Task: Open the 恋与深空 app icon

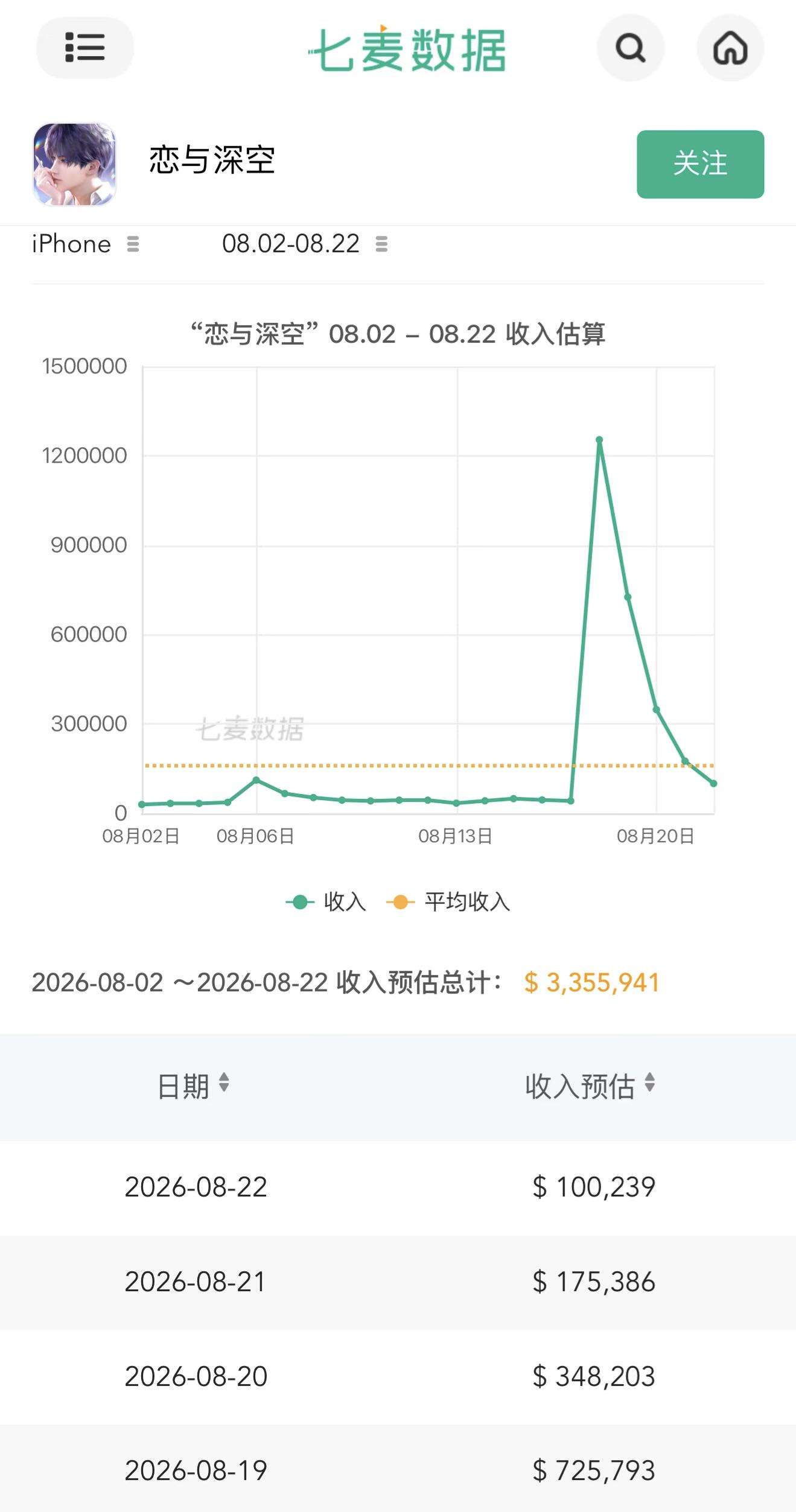Action: 74,164
